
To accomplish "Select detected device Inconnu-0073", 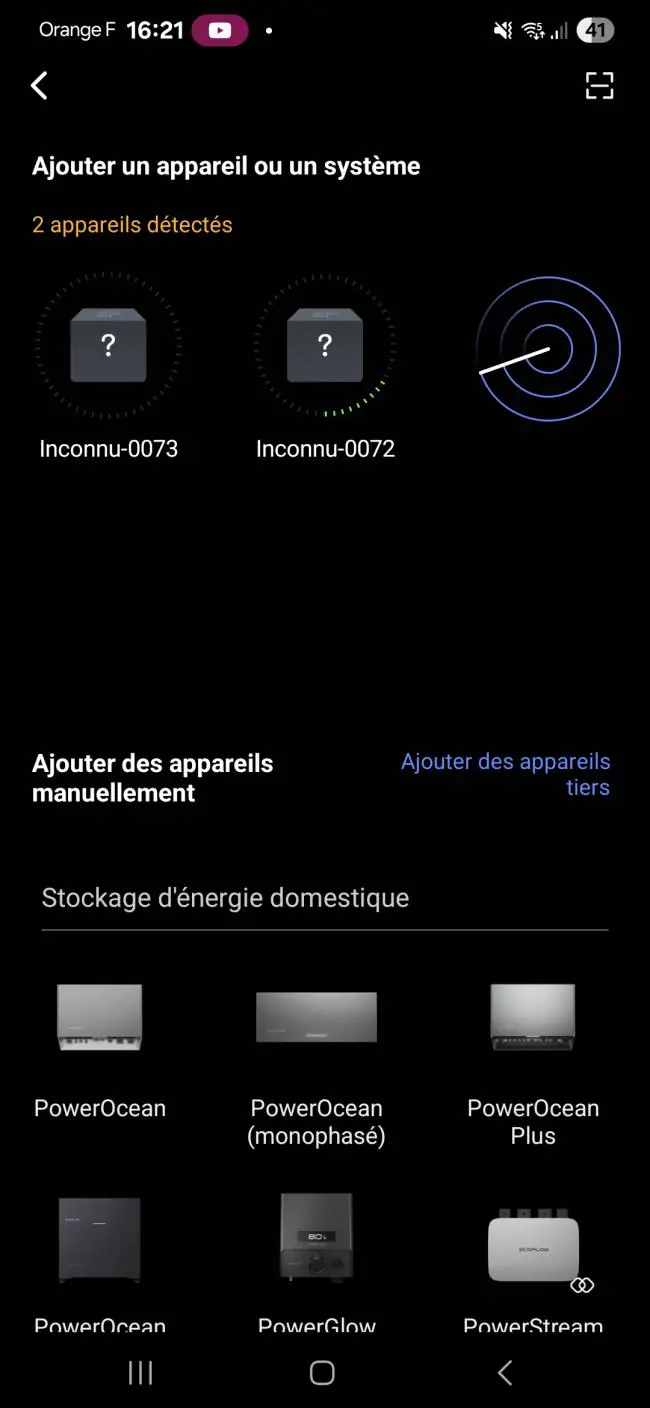I will [108, 368].
